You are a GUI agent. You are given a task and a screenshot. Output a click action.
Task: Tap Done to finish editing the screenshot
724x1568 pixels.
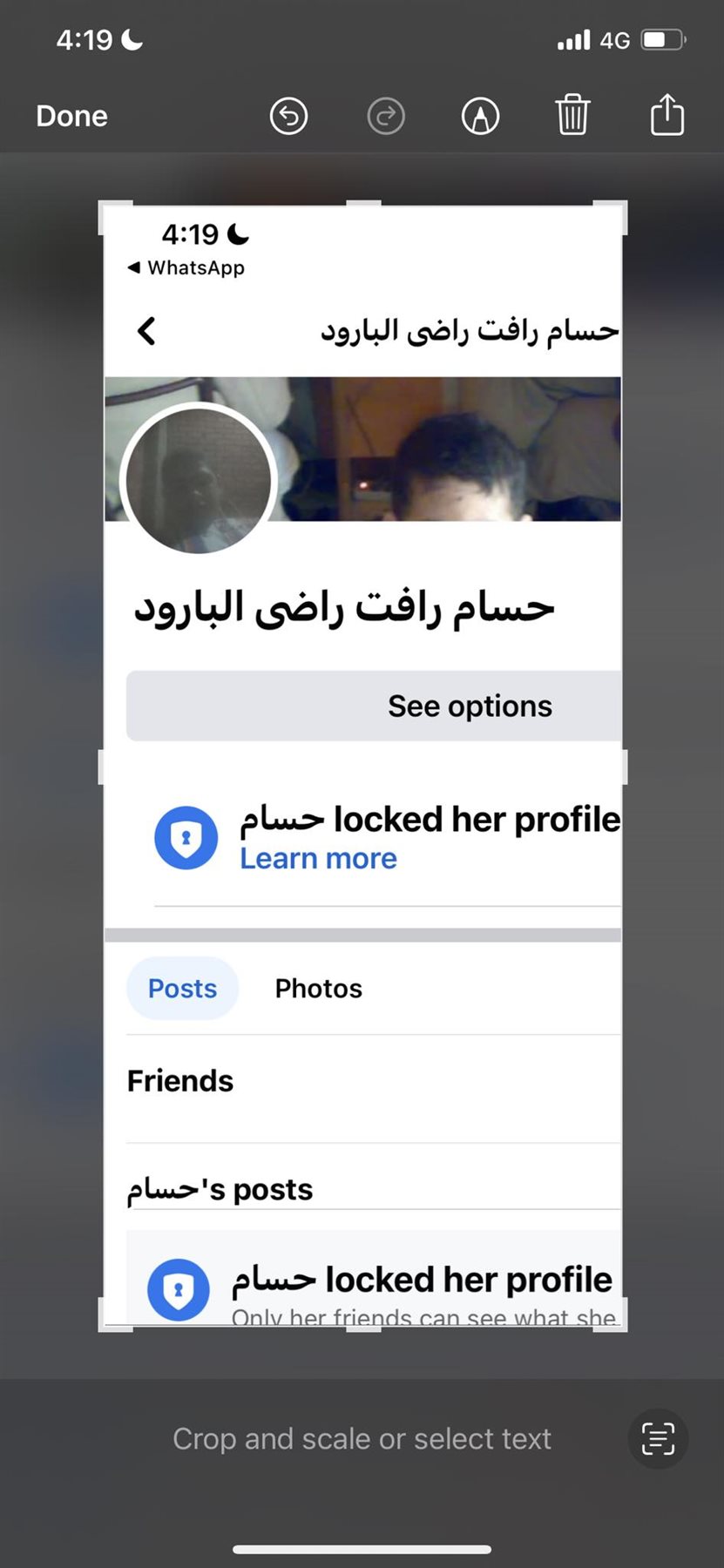[x=71, y=116]
